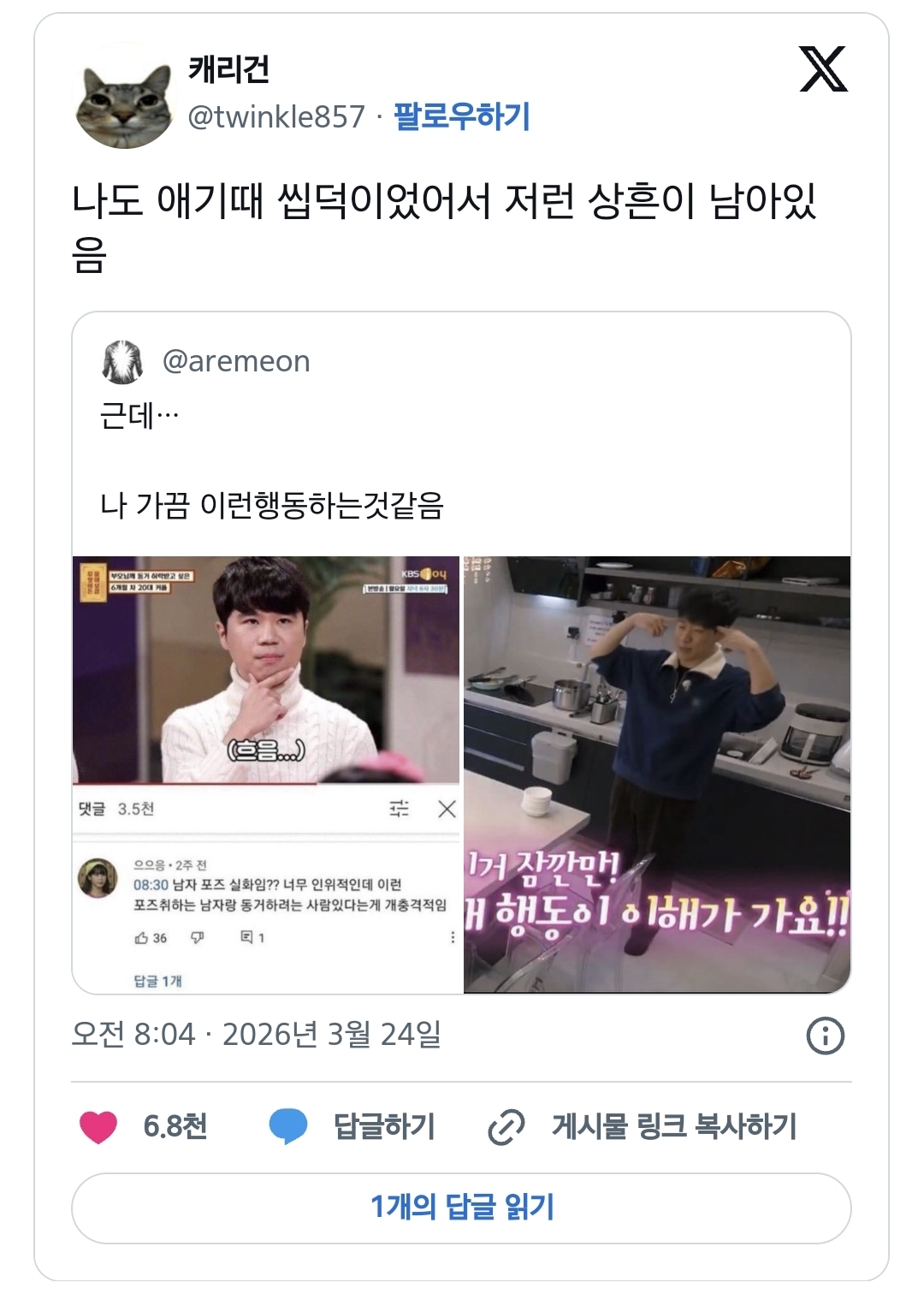View the KBS Joy screenshot image
Image resolution: width=924 pixels, height=1294 pixels.
266,775
